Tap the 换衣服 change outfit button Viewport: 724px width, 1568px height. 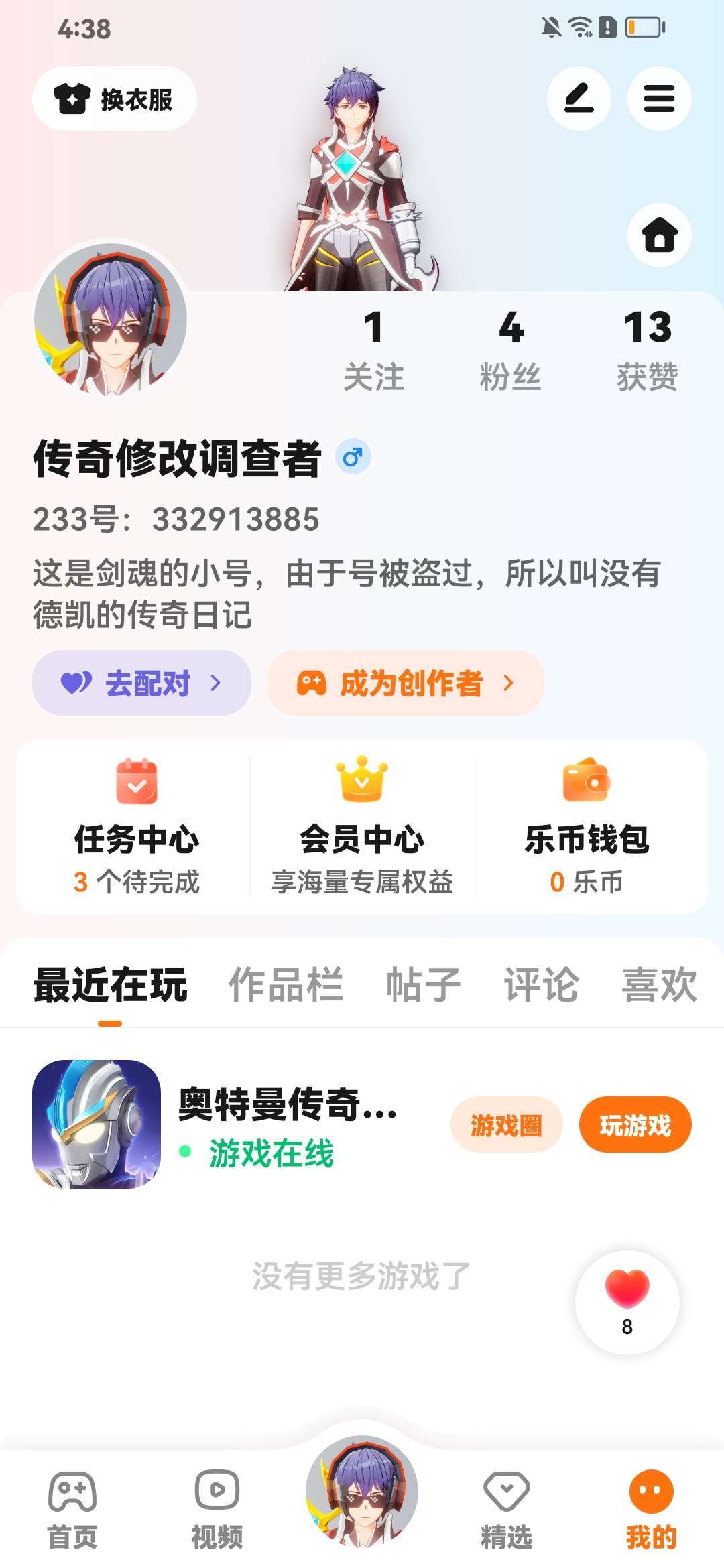pos(115,99)
